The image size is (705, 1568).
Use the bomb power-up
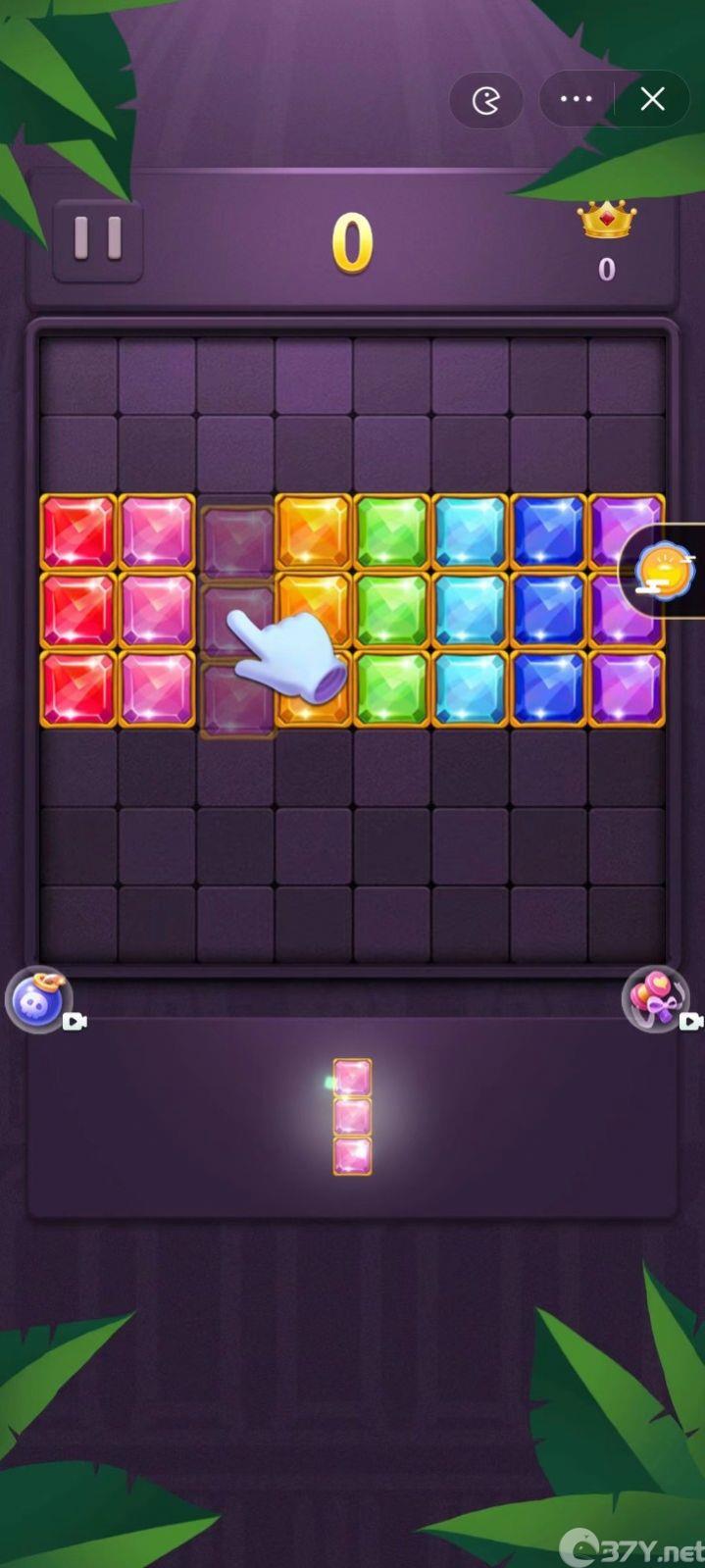37,998
